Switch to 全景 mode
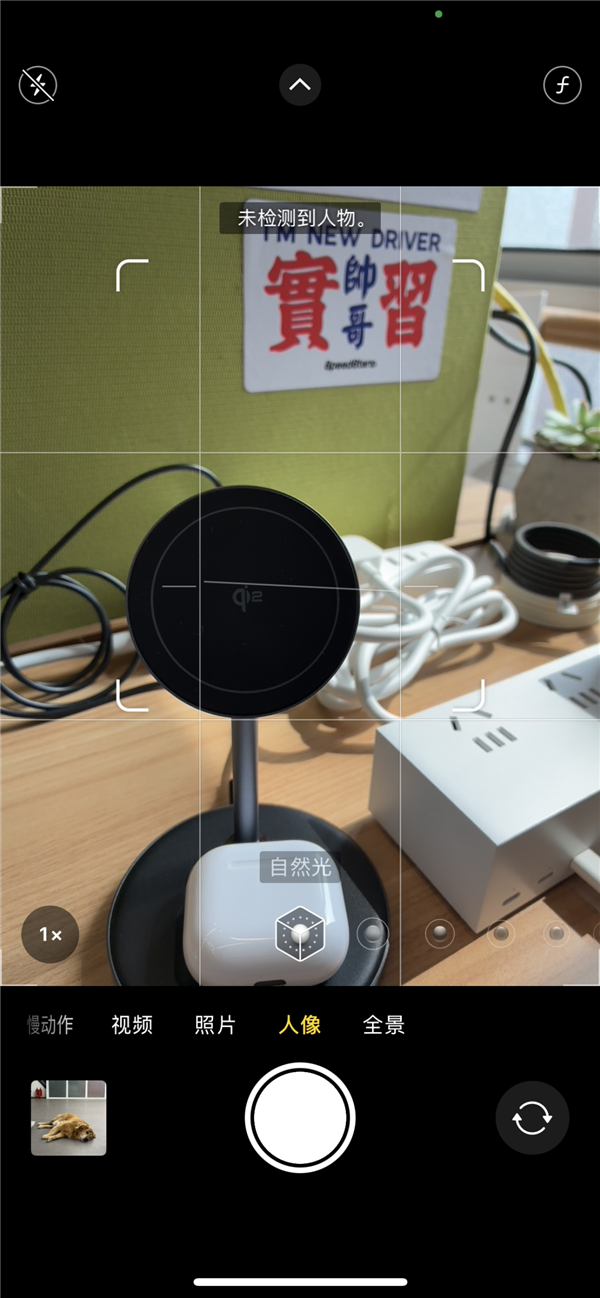 click(x=384, y=1025)
